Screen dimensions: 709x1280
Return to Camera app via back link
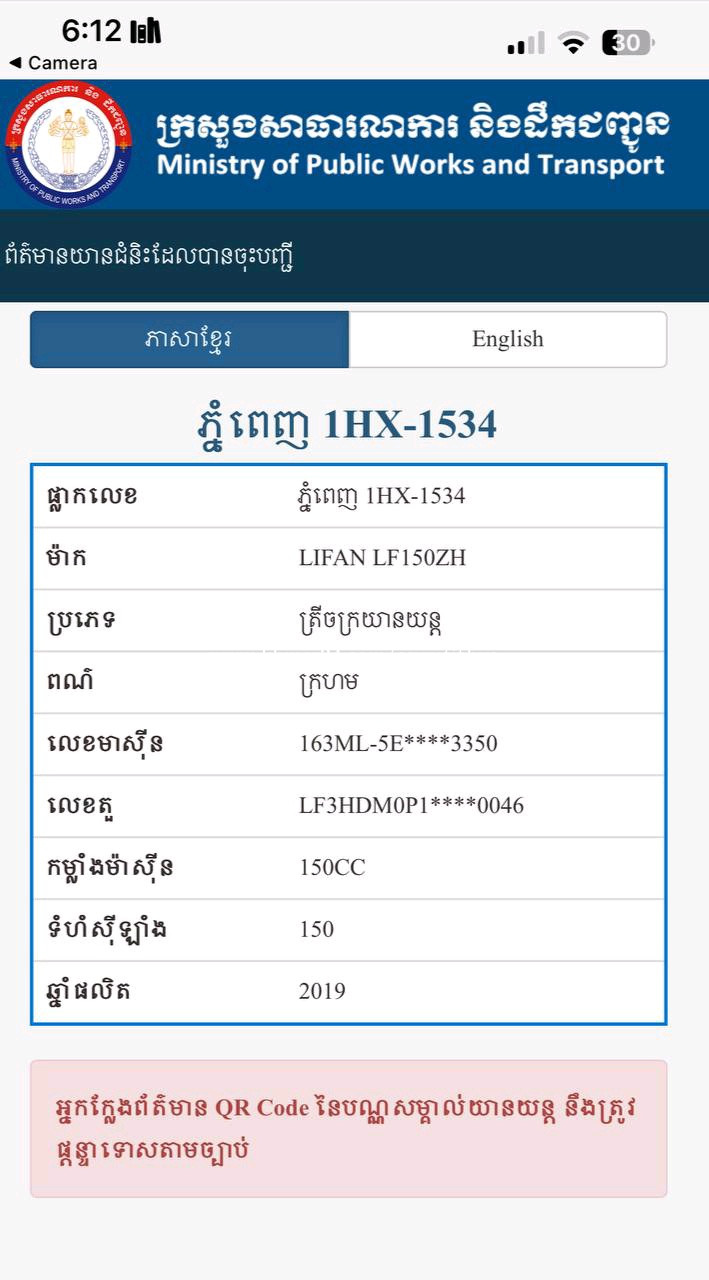point(53,63)
